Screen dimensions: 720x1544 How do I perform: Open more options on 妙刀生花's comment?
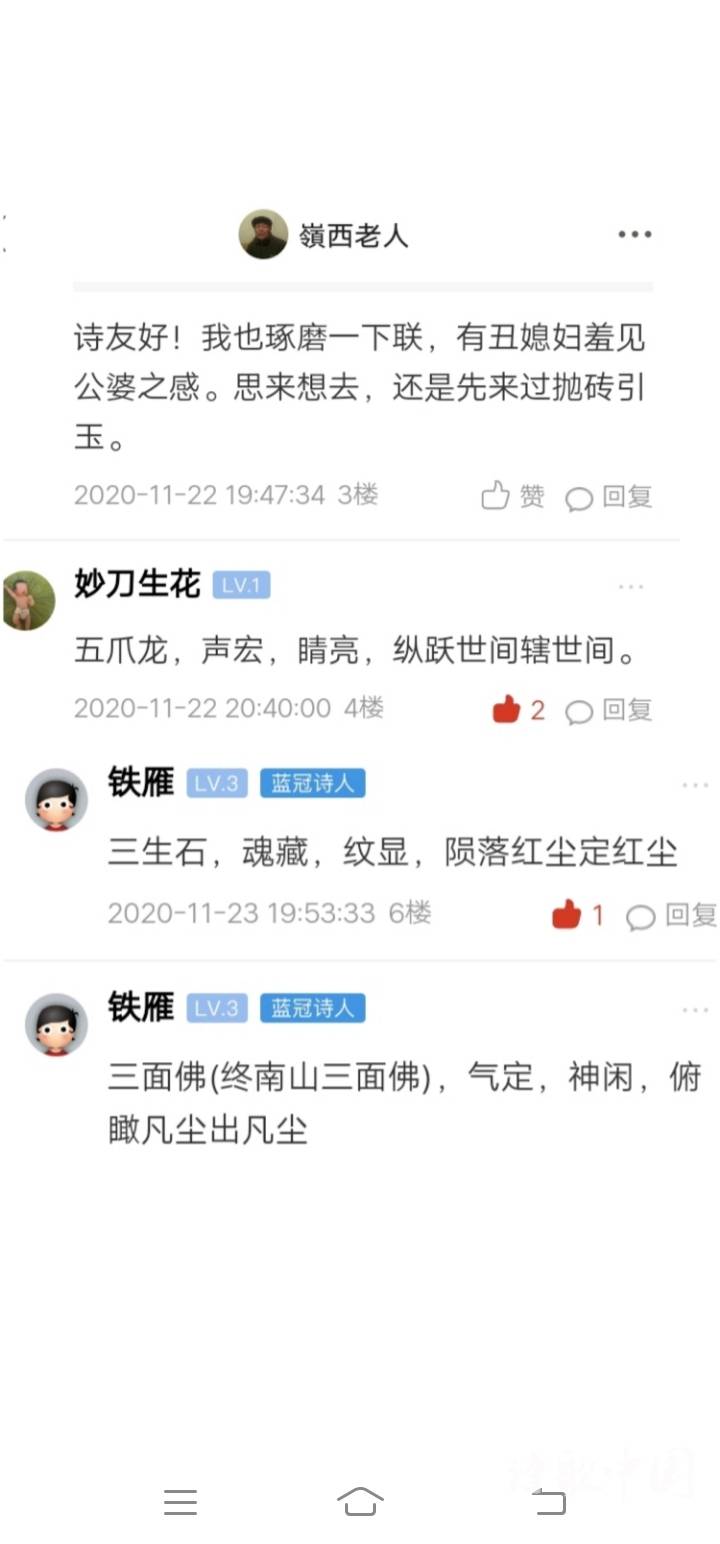[630, 586]
